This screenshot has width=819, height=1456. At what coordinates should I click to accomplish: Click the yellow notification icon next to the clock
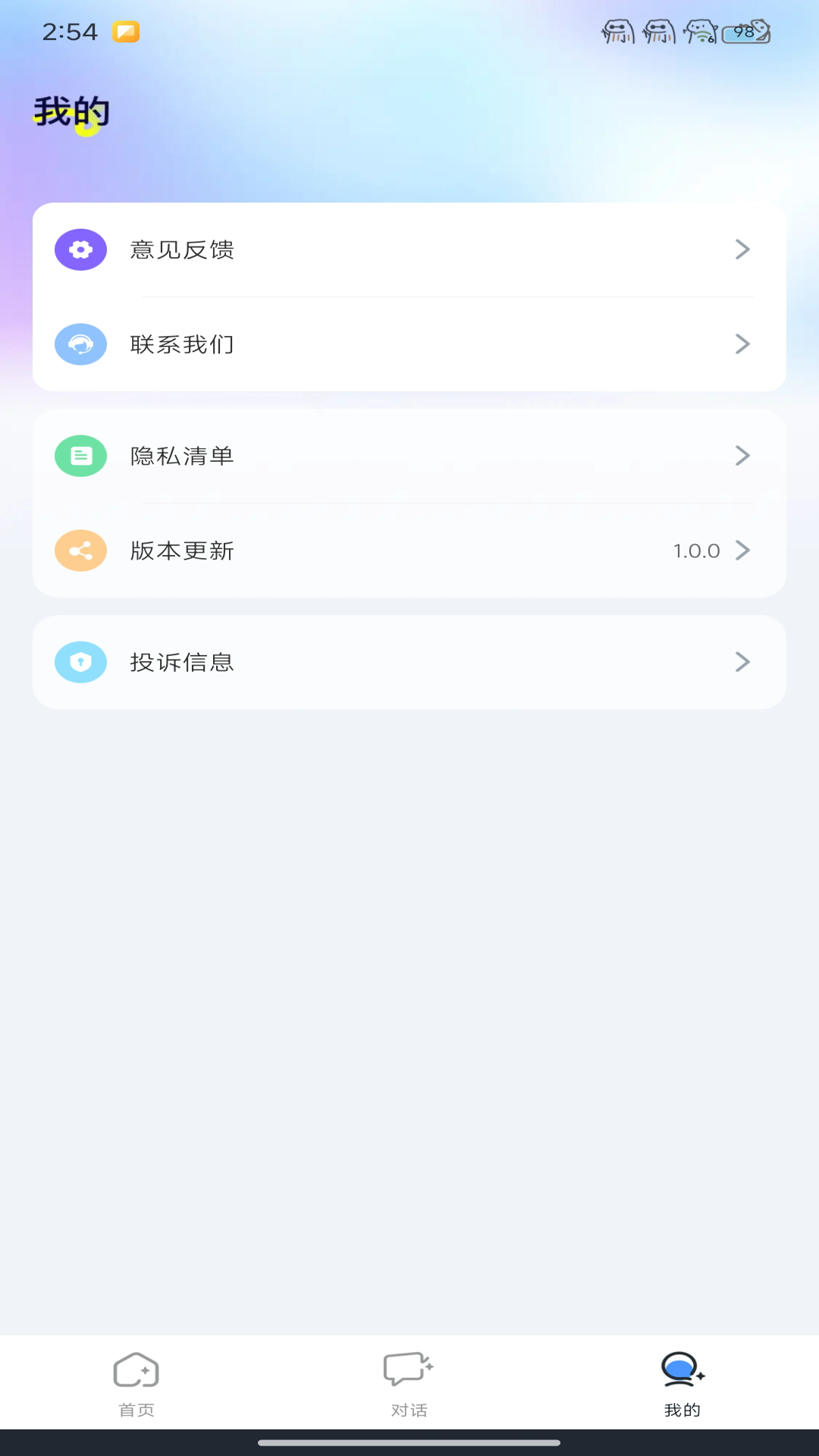[127, 33]
